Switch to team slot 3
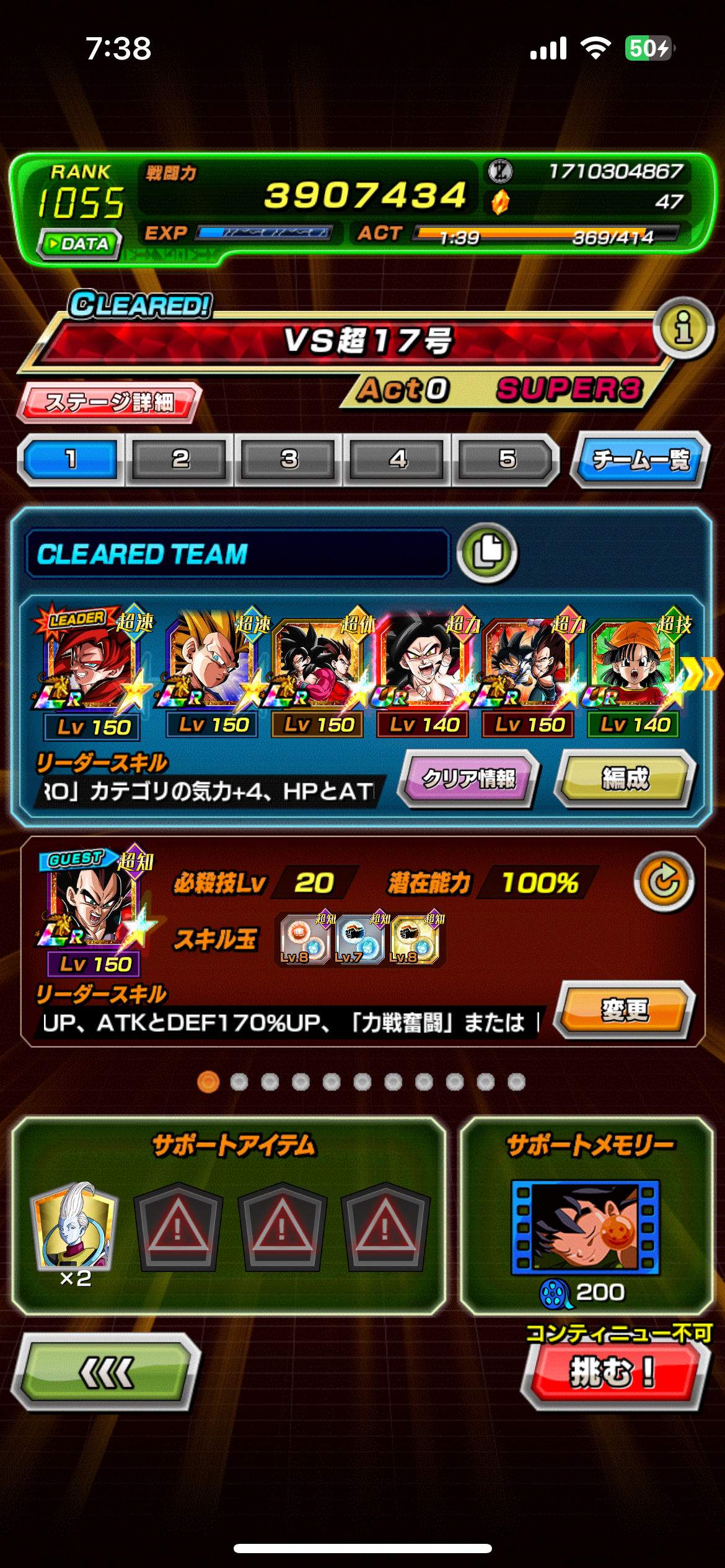725x1568 pixels. click(289, 460)
